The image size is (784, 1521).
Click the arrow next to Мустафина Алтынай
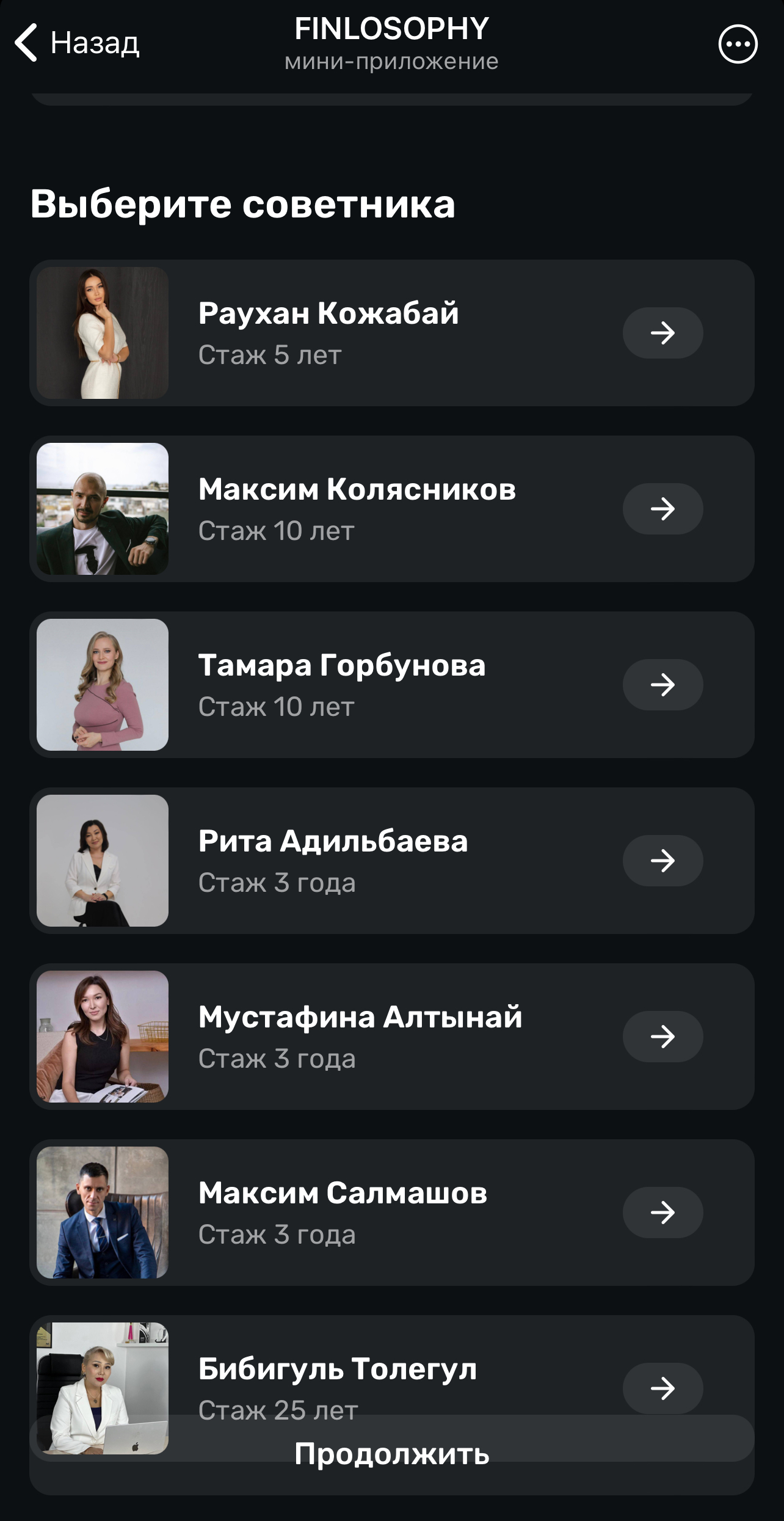pos(662,1037)
